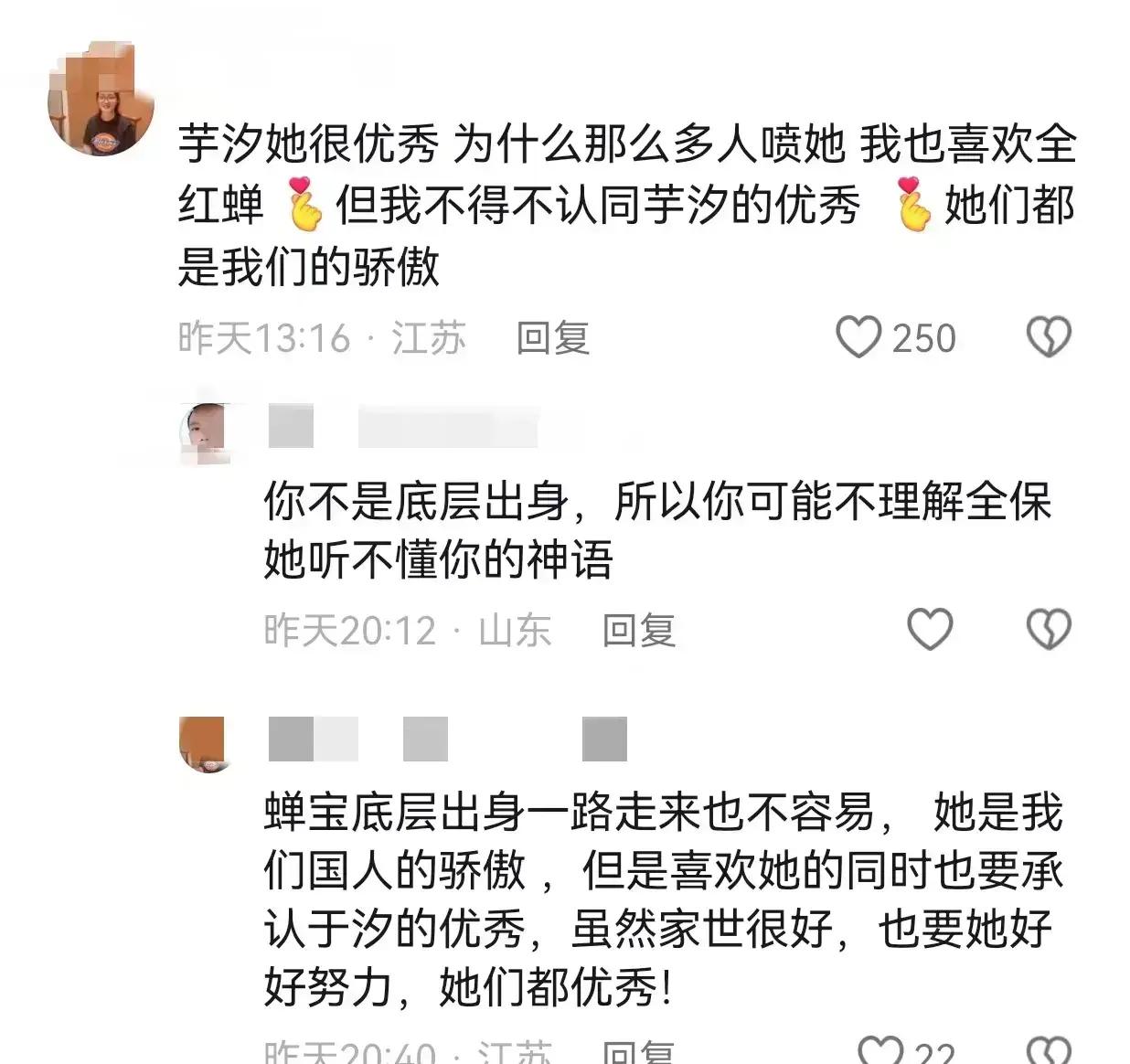The width and height of the screenshot is (1130, 1064).
Task: Dislike the reply posted at 20:40
Action: 1048,1051
